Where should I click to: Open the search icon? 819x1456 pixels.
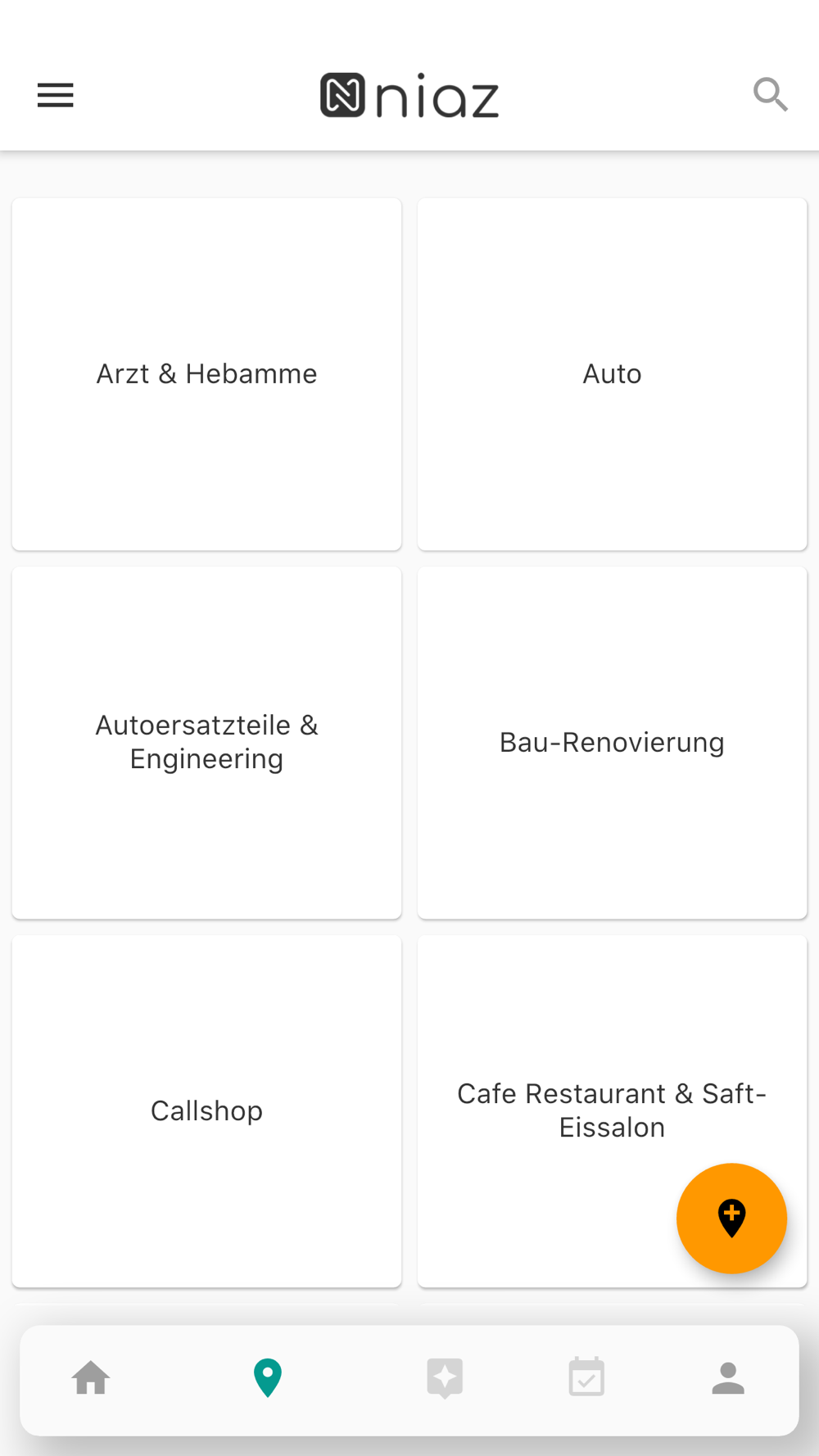(770, 95)
